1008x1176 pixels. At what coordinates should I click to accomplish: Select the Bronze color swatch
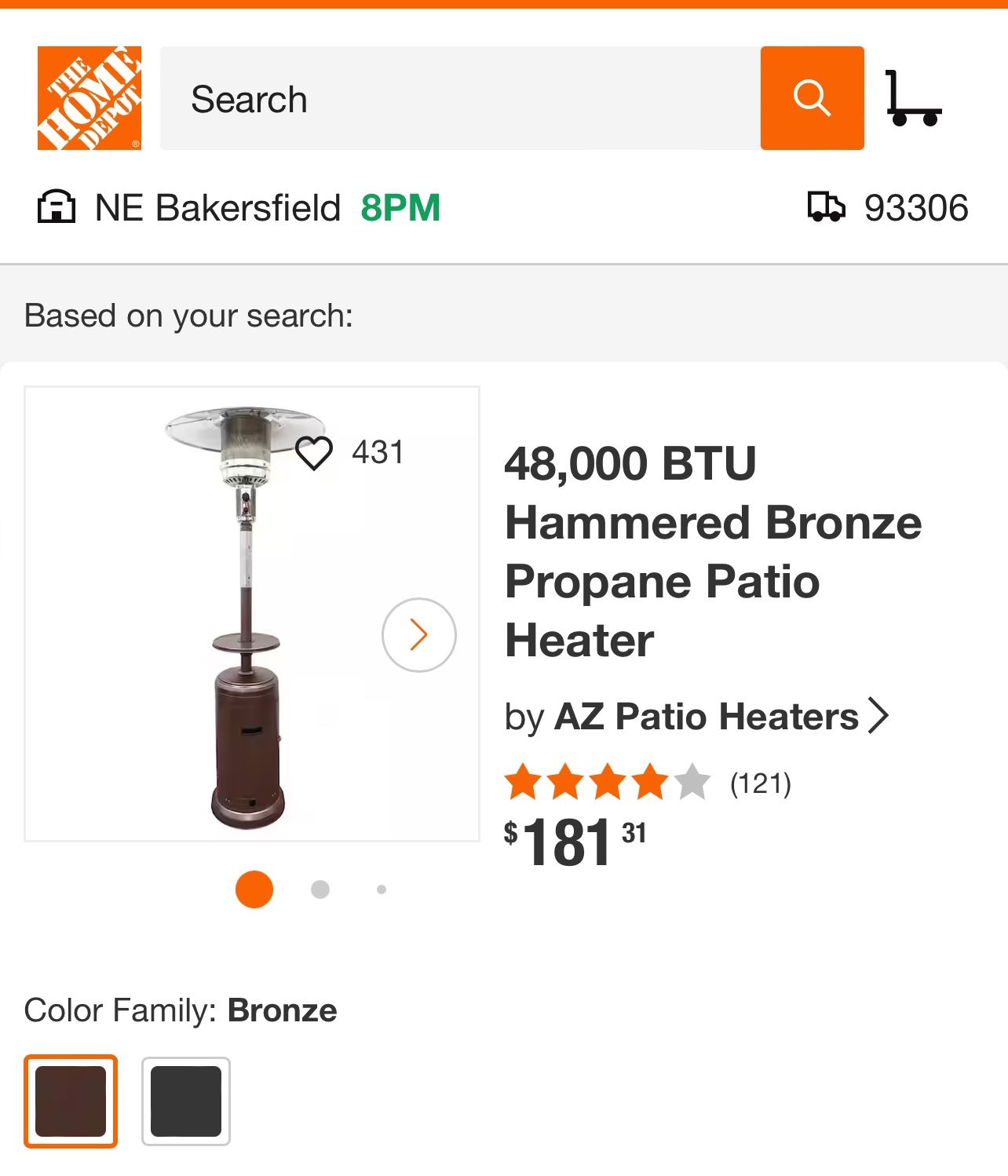[x=70, y=1101]
